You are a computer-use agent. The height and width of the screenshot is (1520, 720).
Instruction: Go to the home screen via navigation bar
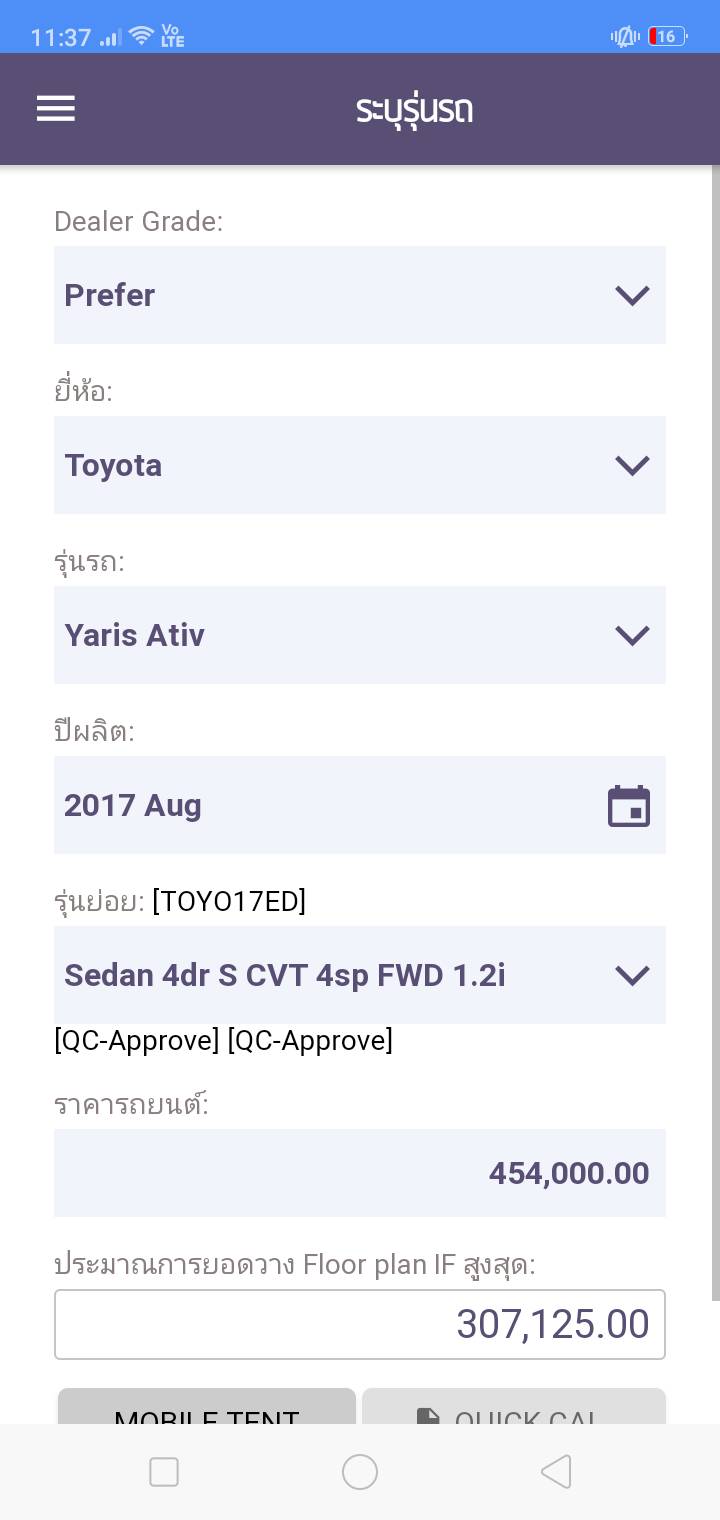(360, 1472)
